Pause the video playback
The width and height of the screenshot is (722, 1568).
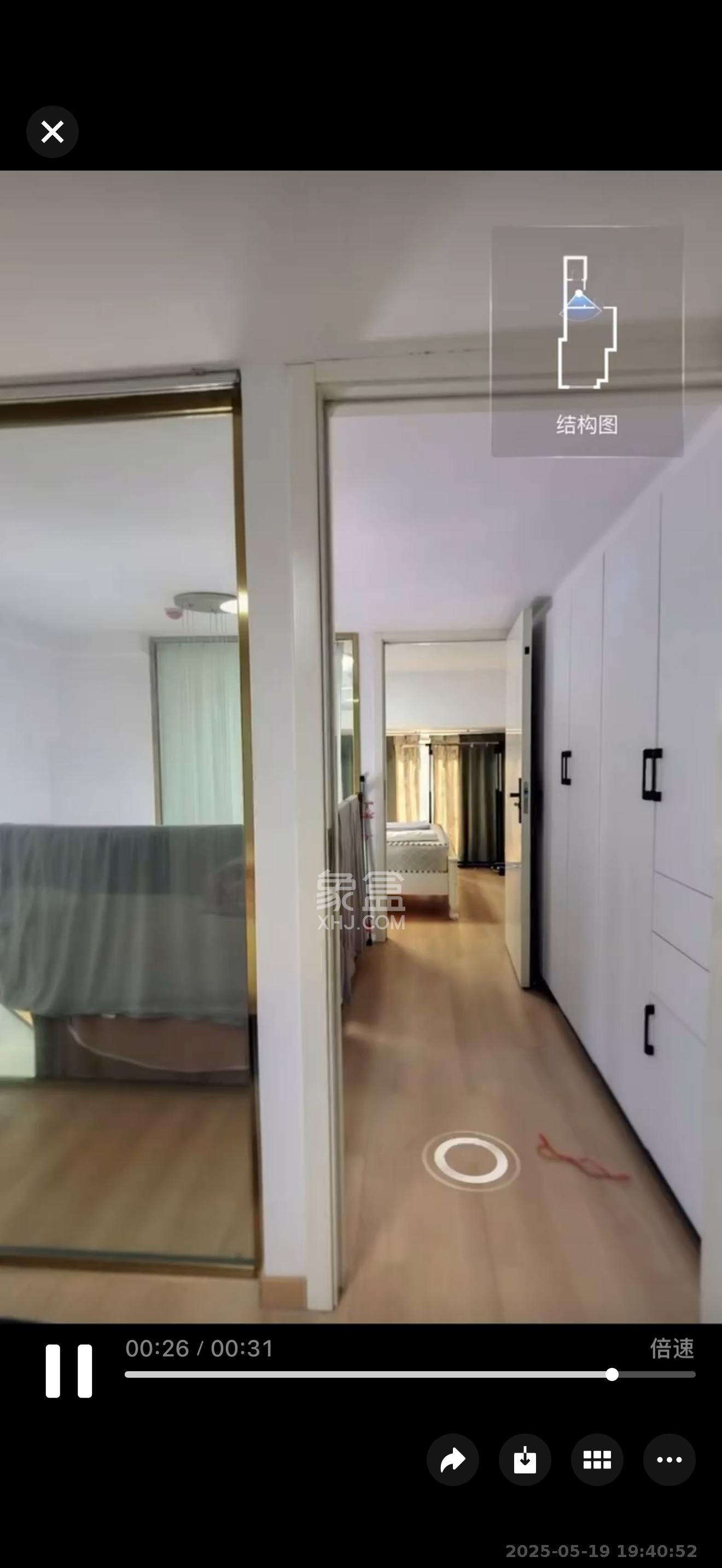[x=69, y=1371]
